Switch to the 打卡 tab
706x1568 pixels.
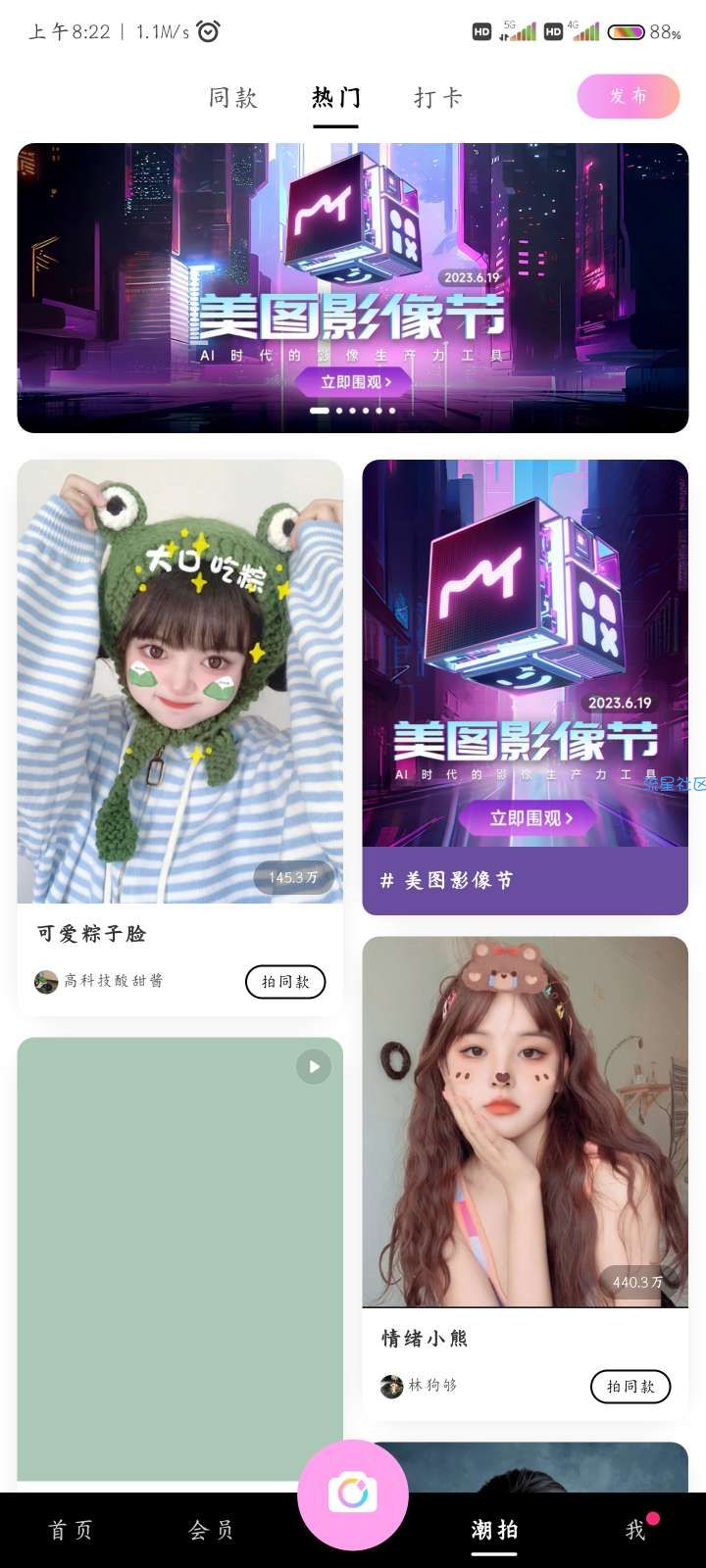(437, 98)
